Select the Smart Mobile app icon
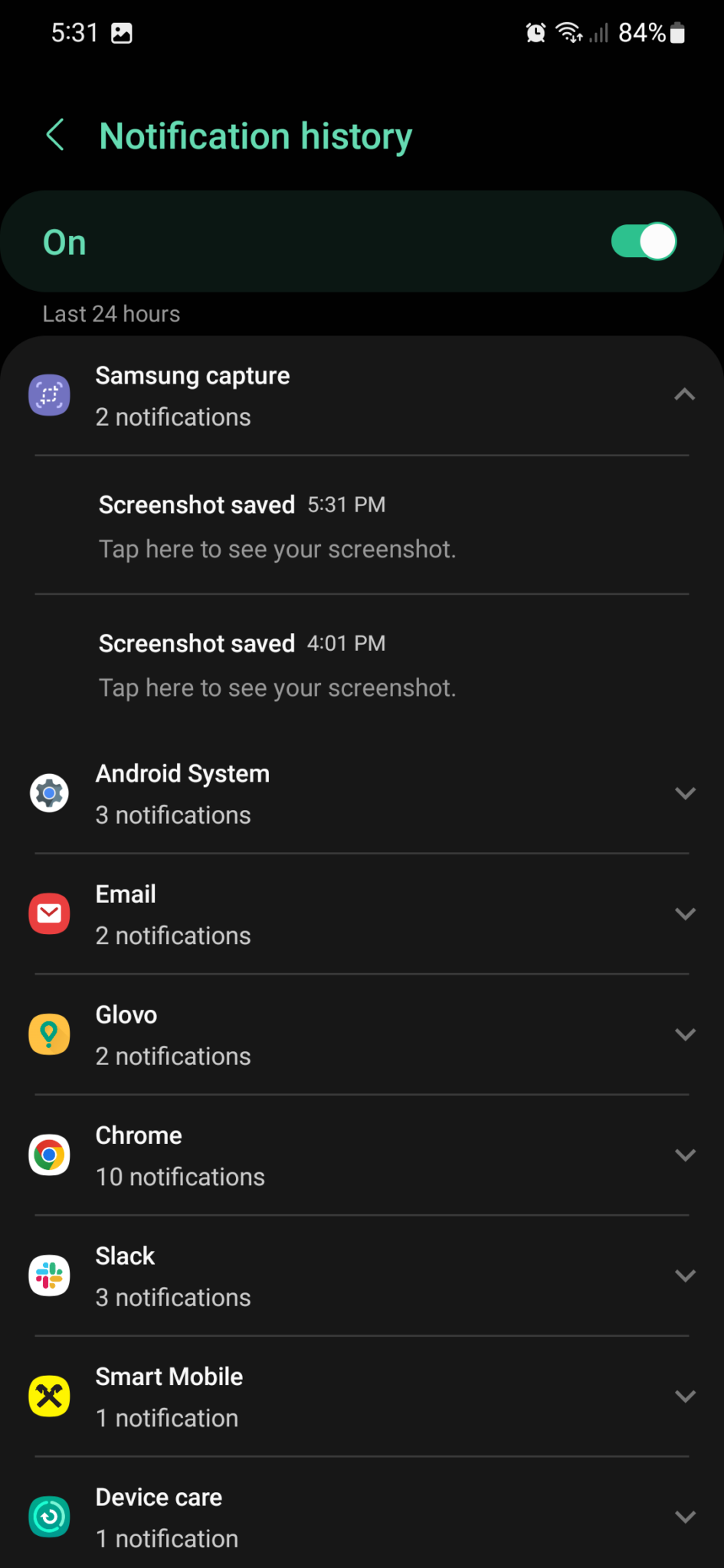Screen dimensions: 724x1568 [x=49, y=1396]
